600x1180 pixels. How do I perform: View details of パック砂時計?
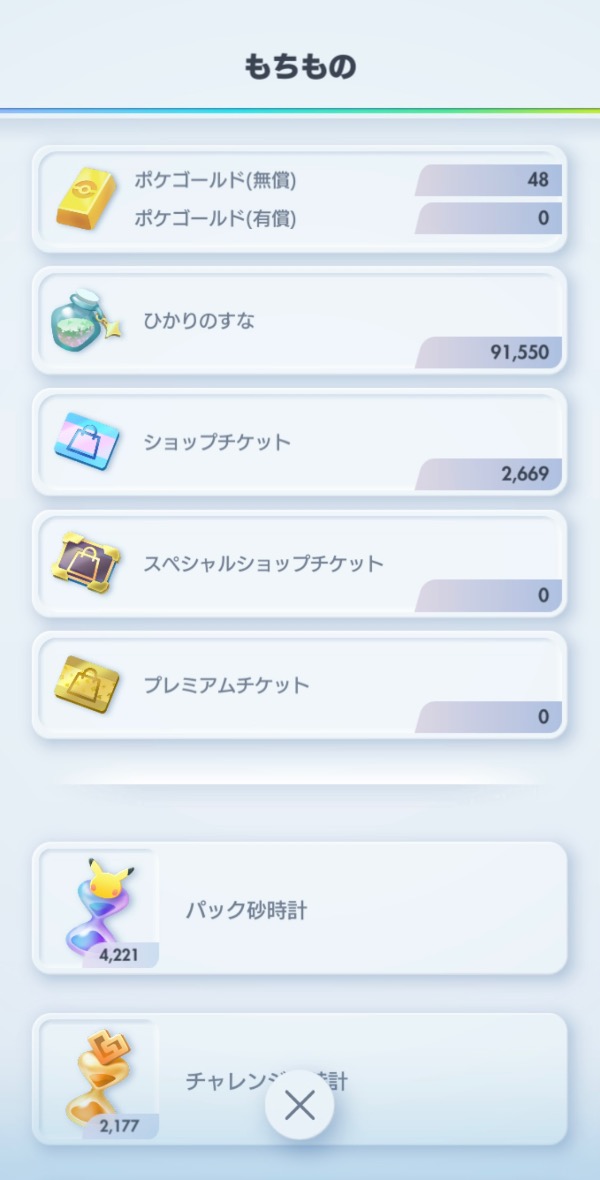pyautogui.click(x=299, y=909)
